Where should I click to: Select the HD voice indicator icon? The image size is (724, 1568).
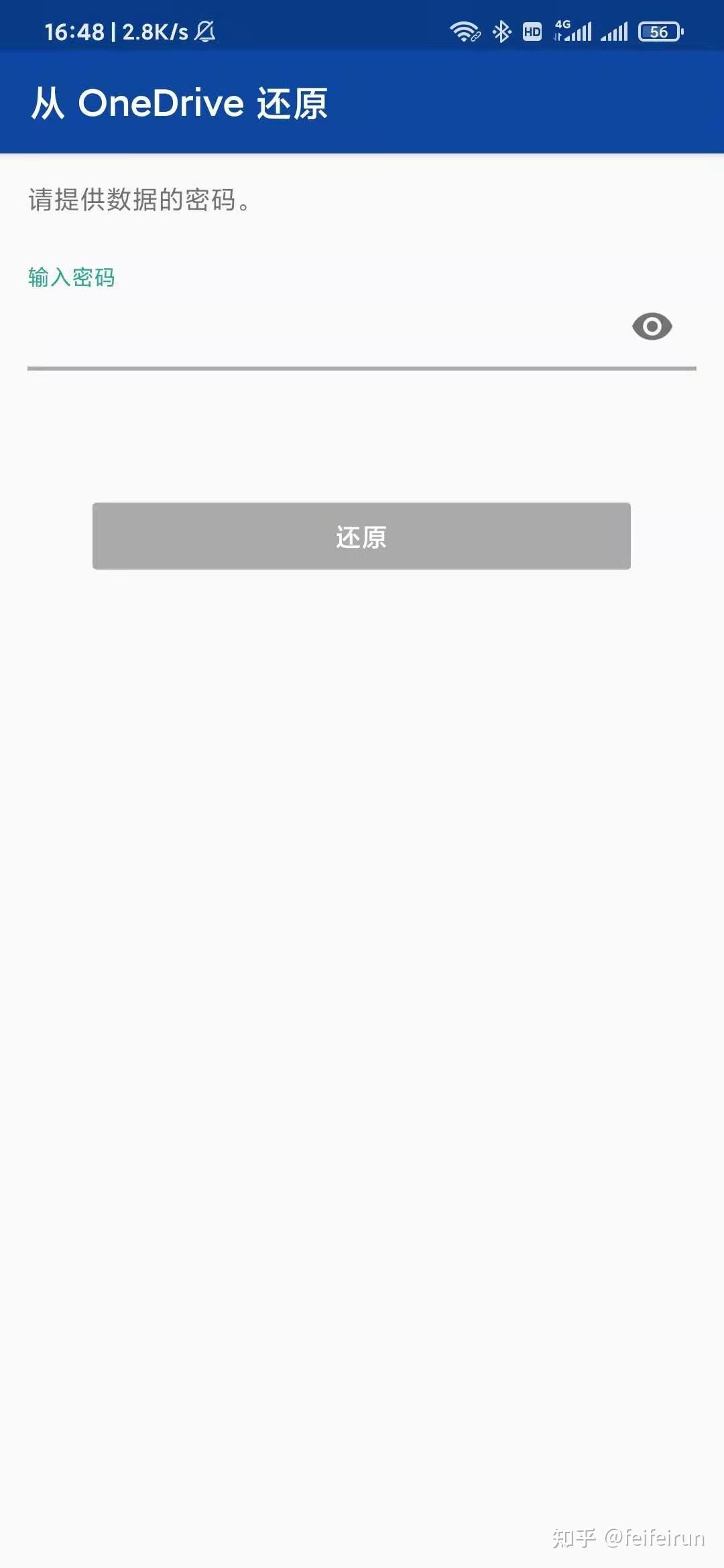532,31
